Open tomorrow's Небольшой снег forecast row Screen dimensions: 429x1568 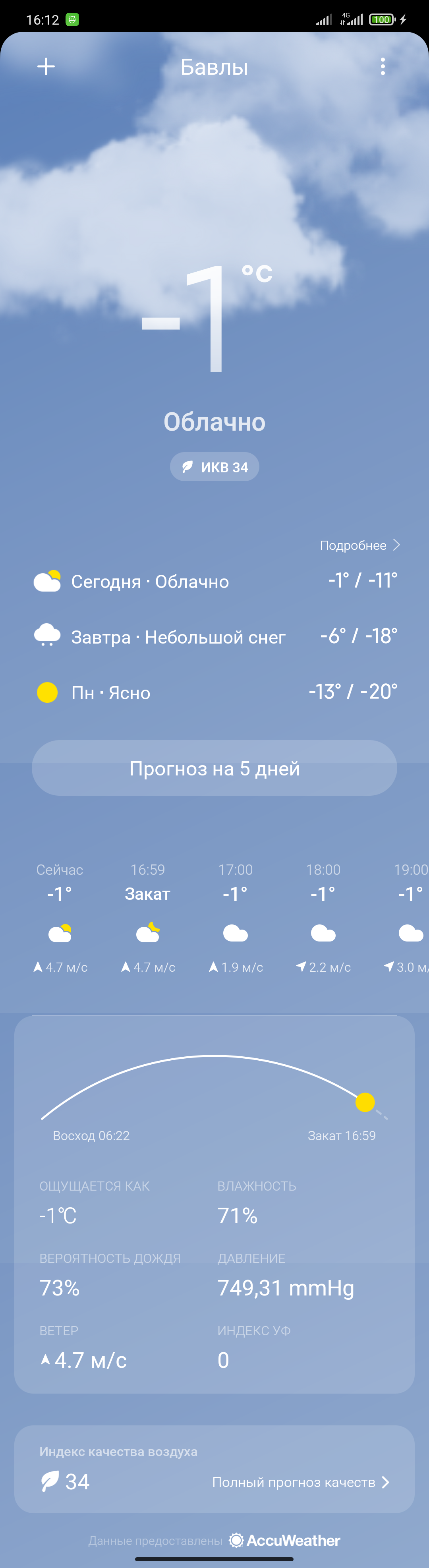point(214,637)
